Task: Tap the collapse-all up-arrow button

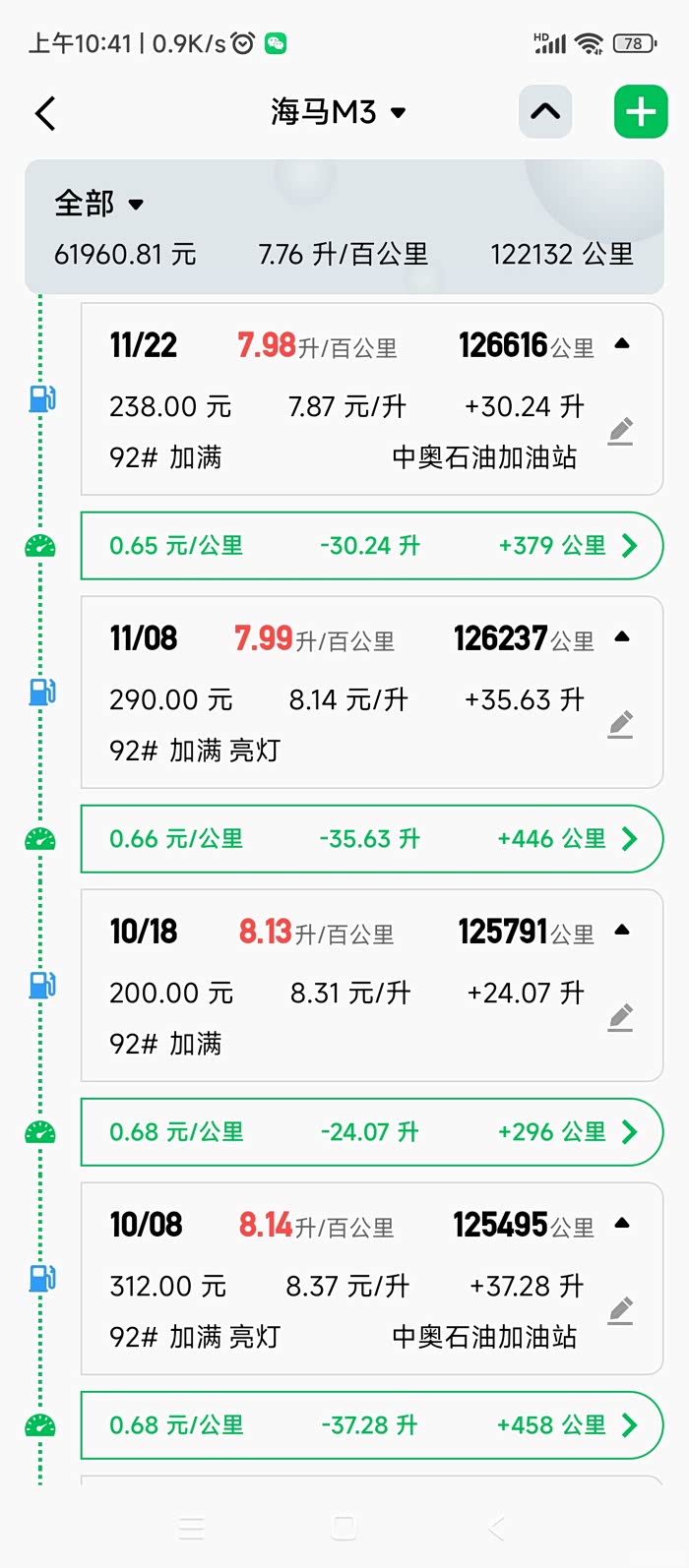Action: click(x=545, y=112)
